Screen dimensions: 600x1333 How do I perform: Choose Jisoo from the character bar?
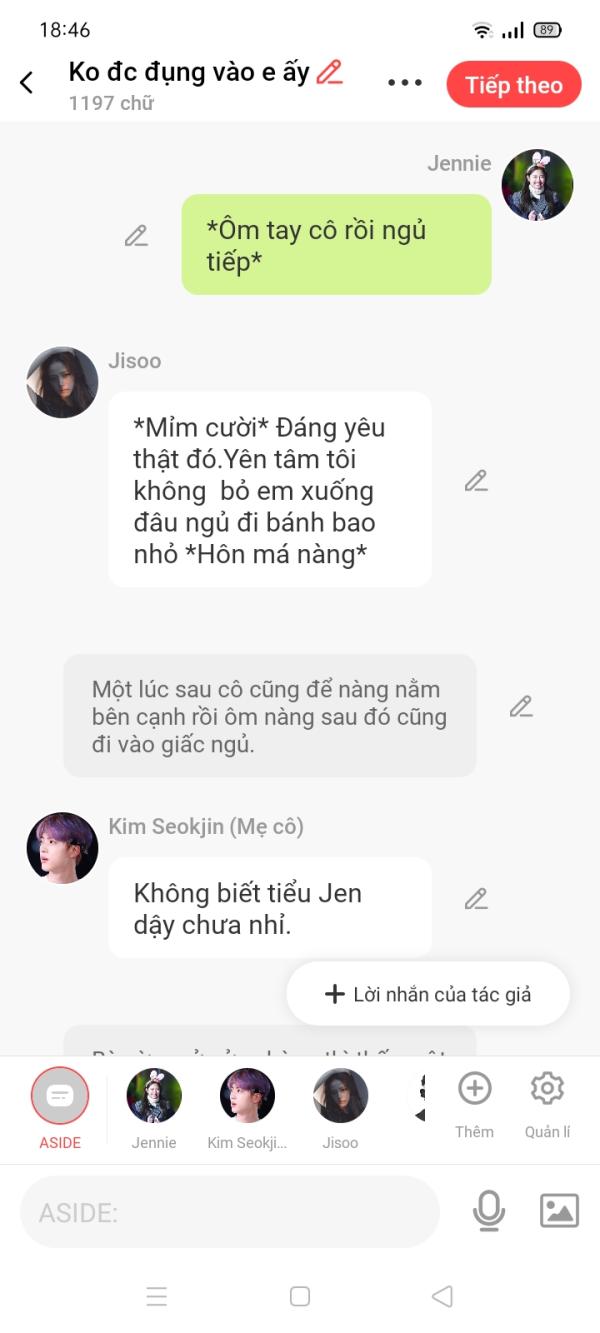click(x=340, y=1106)
